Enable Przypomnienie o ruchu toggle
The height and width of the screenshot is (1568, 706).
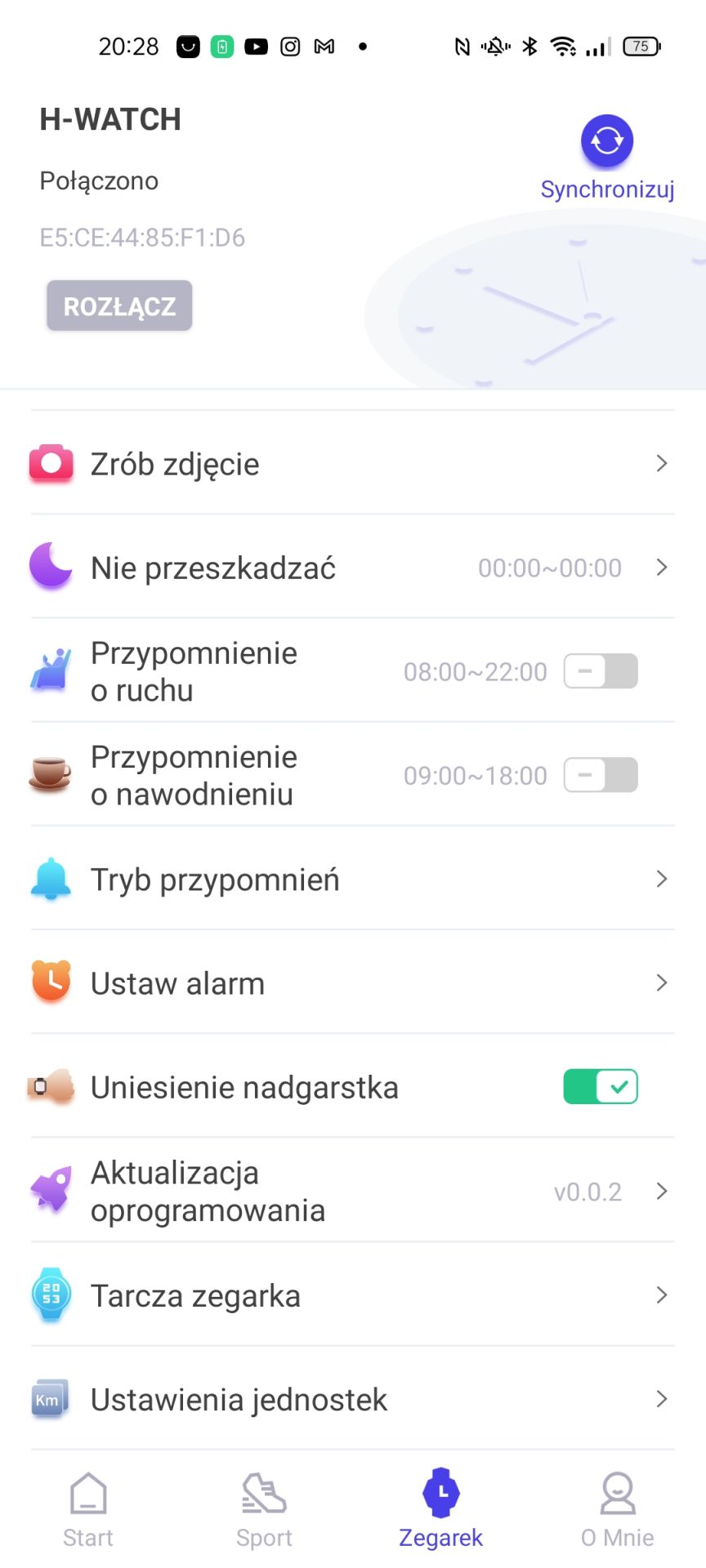tap(601, 671)
